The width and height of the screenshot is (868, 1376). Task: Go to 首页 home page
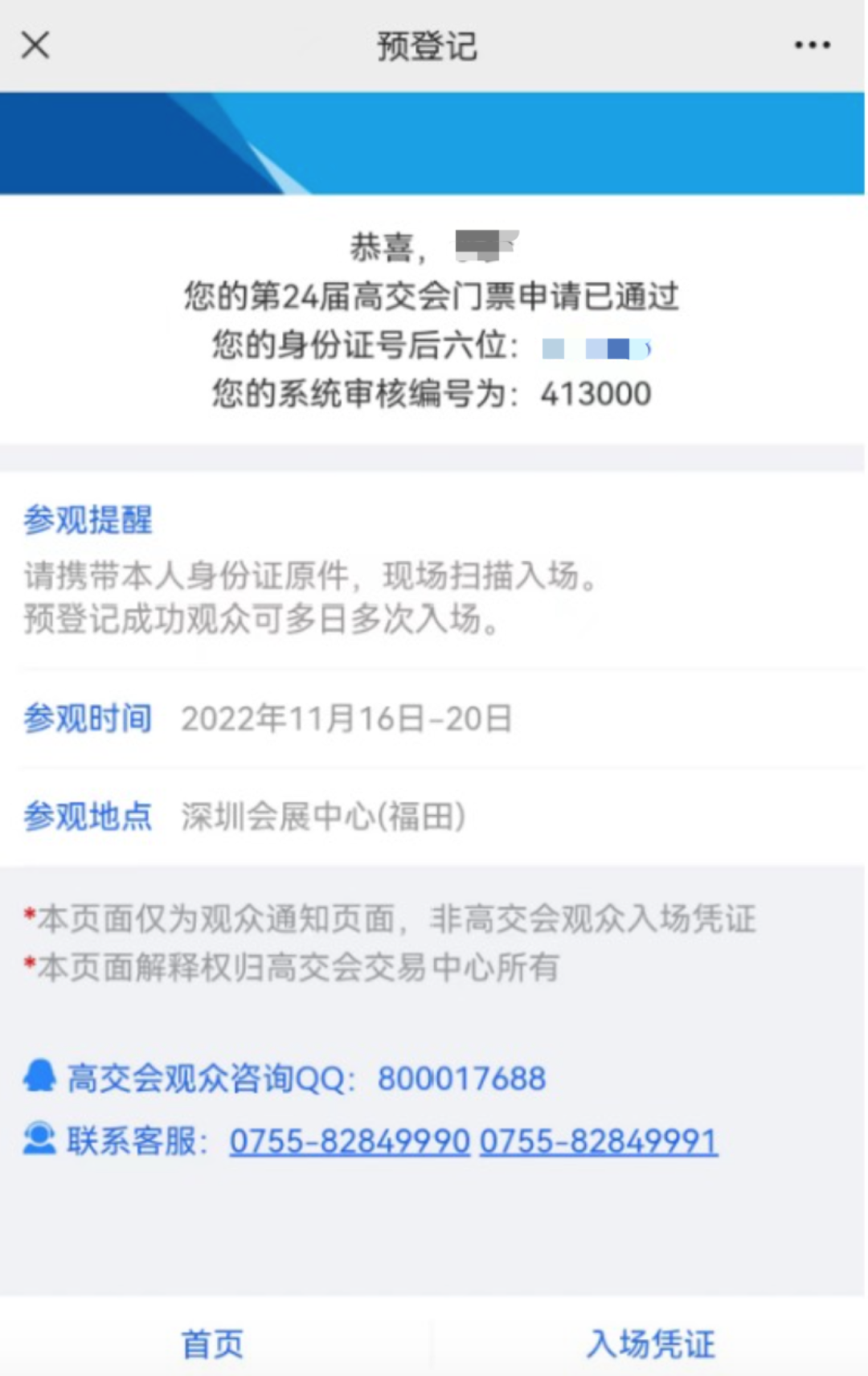click(x=212, y=1344)
